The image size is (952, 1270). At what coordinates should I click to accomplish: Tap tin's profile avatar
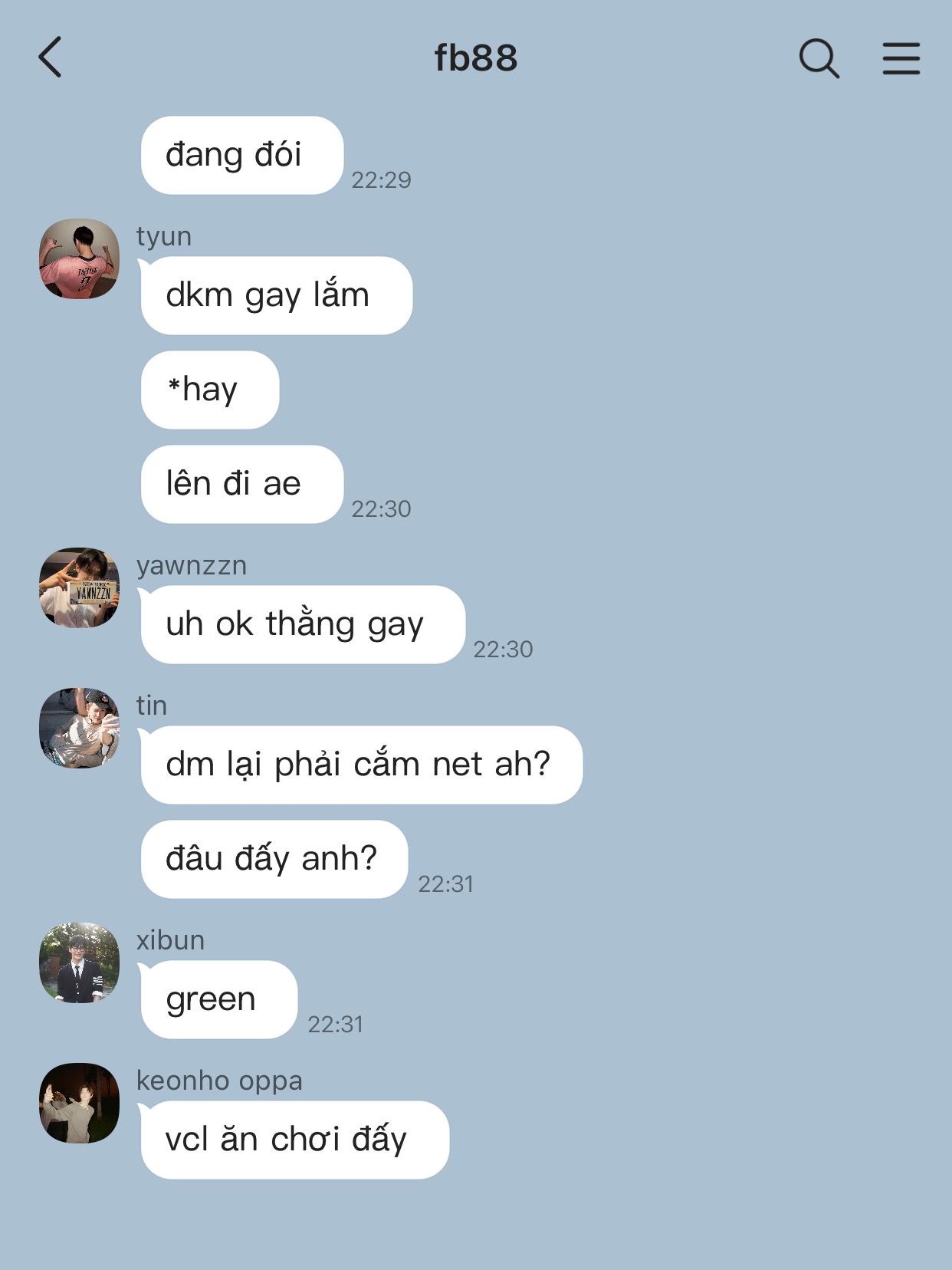[79, 728]
